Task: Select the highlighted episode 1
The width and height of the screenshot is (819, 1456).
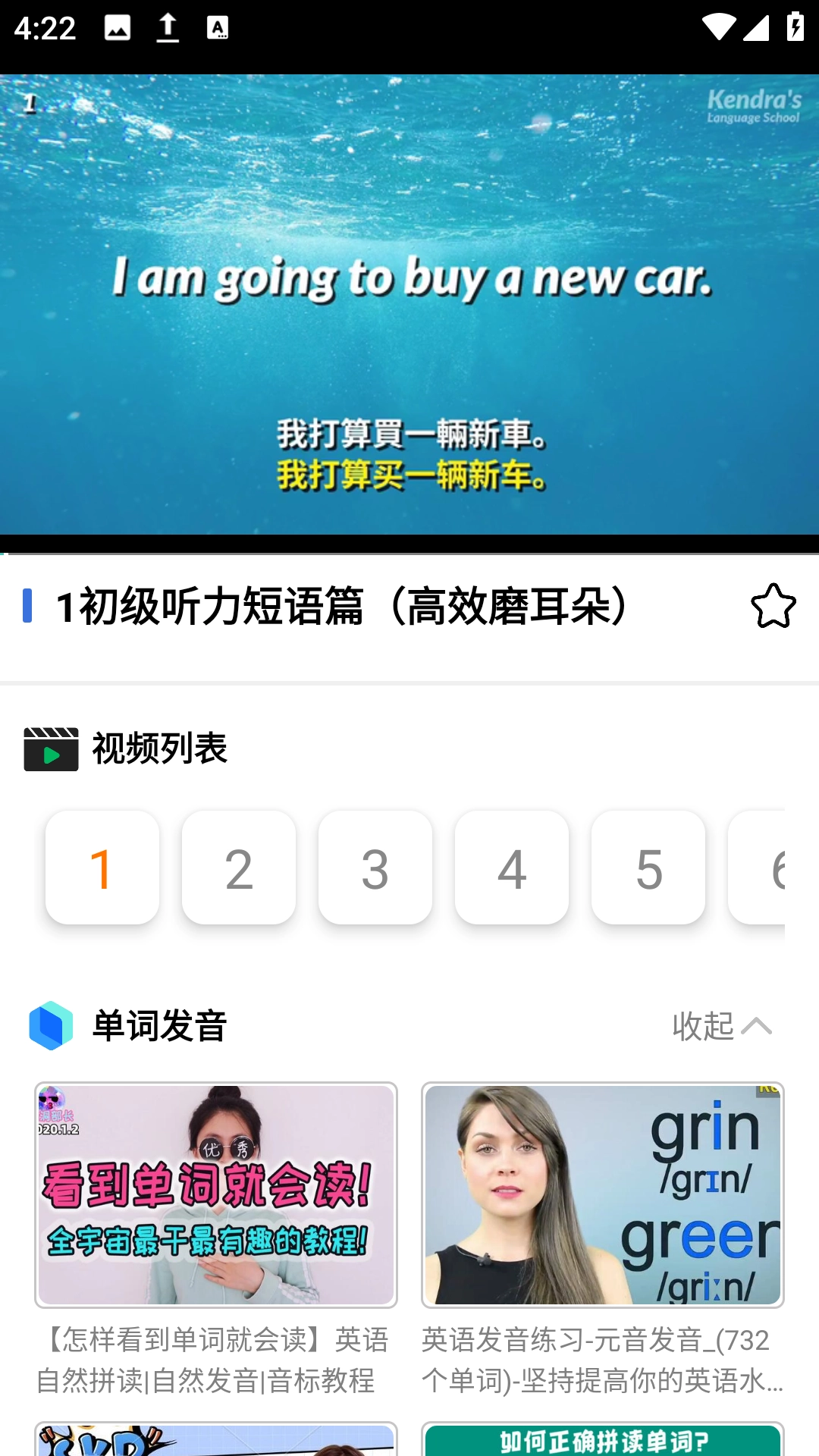Action: click(102, 868)
